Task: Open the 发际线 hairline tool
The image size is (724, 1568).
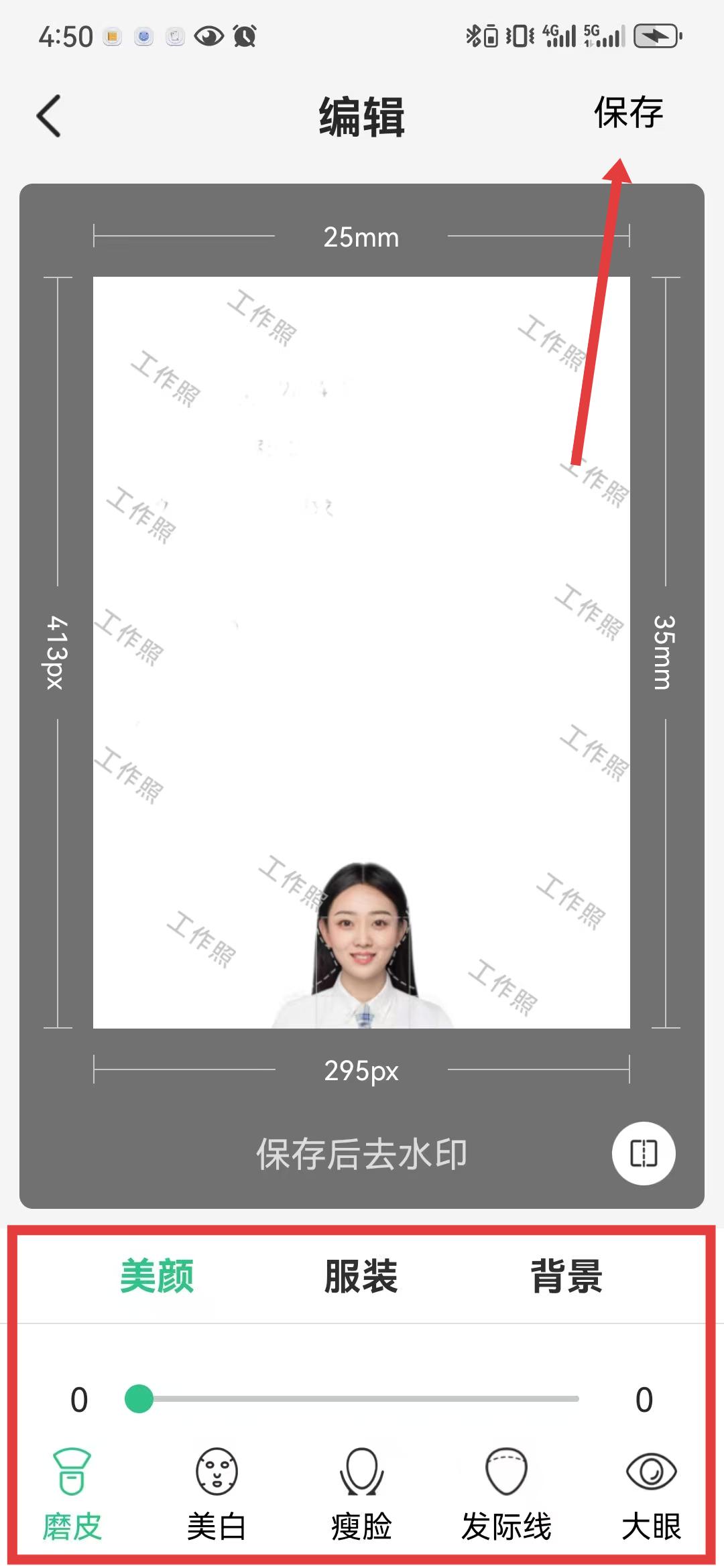Action: pos(506,1493)
